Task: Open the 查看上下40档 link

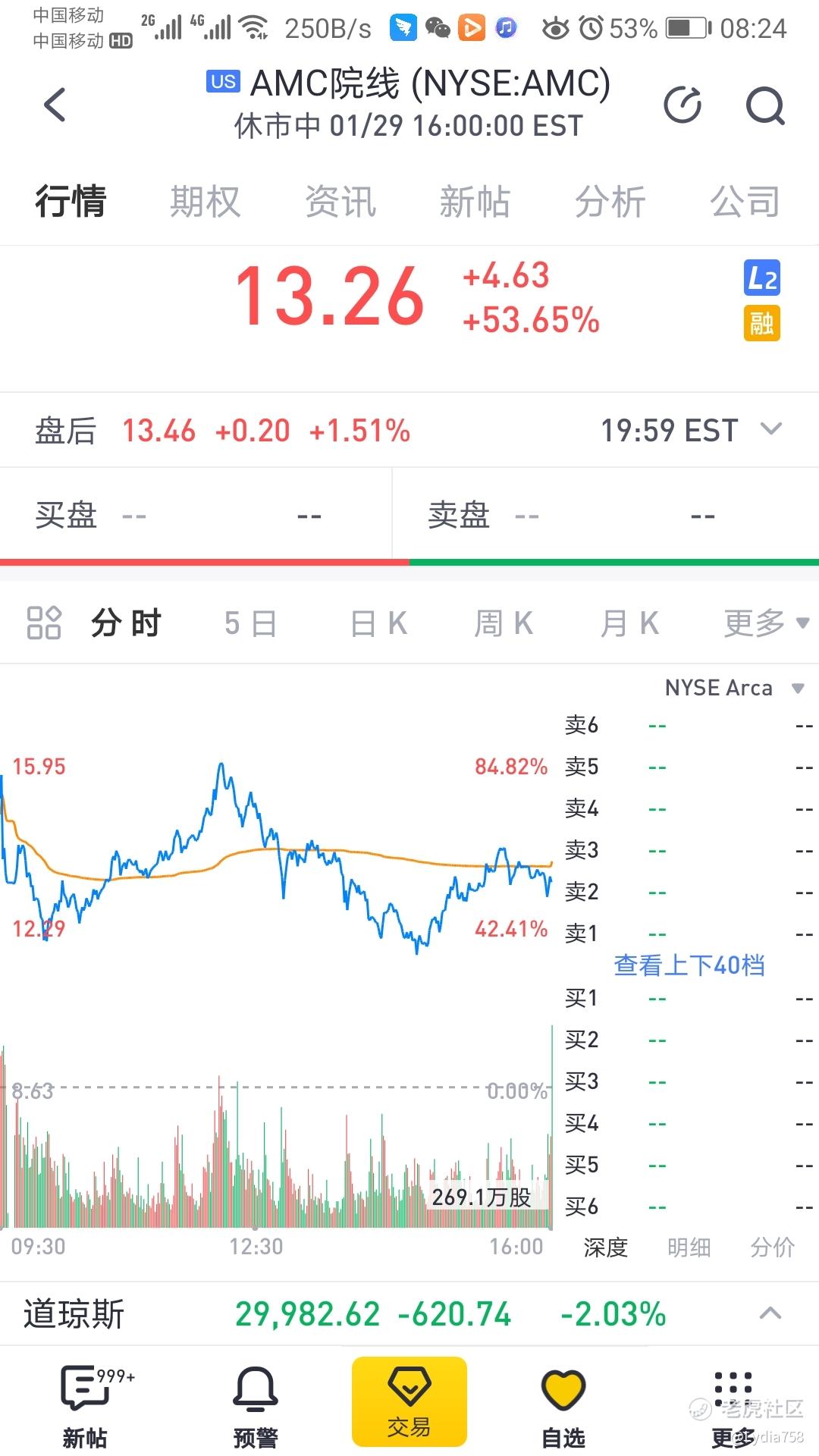Action: pos(689,965)
